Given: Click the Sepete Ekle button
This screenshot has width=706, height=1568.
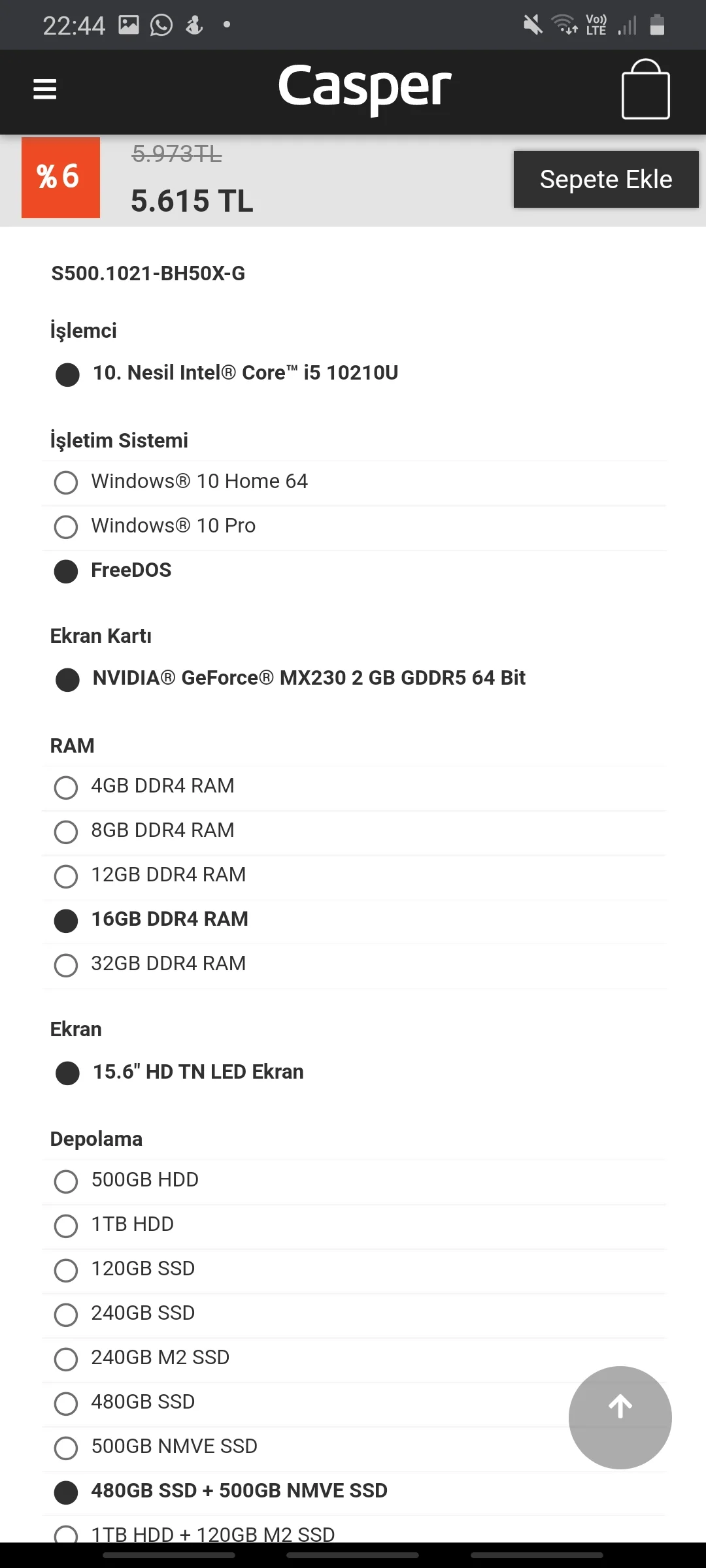Looking at the screenshot, I should [x=605, y=179].
